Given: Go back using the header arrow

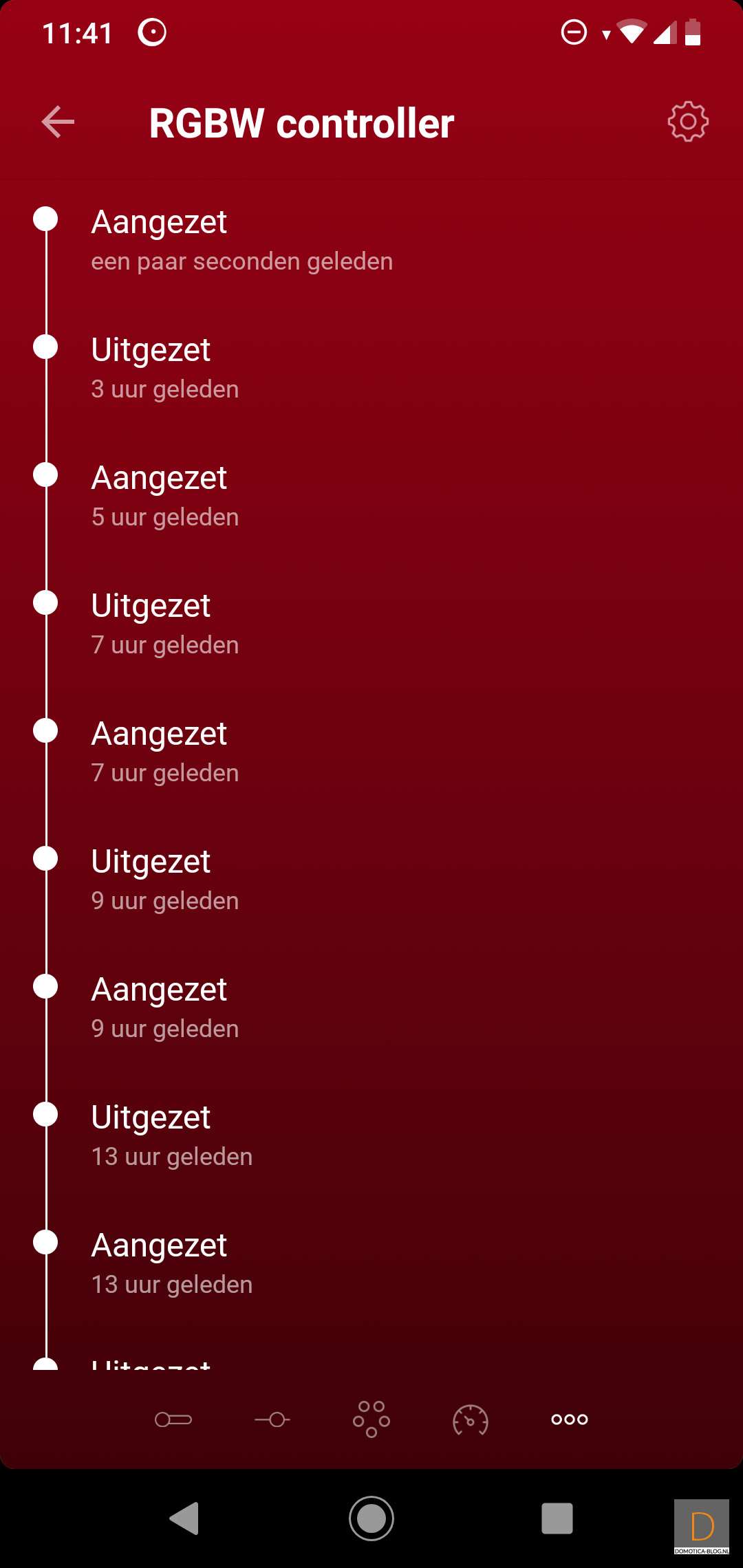Looking at the screenshot, I should (58, 122).
